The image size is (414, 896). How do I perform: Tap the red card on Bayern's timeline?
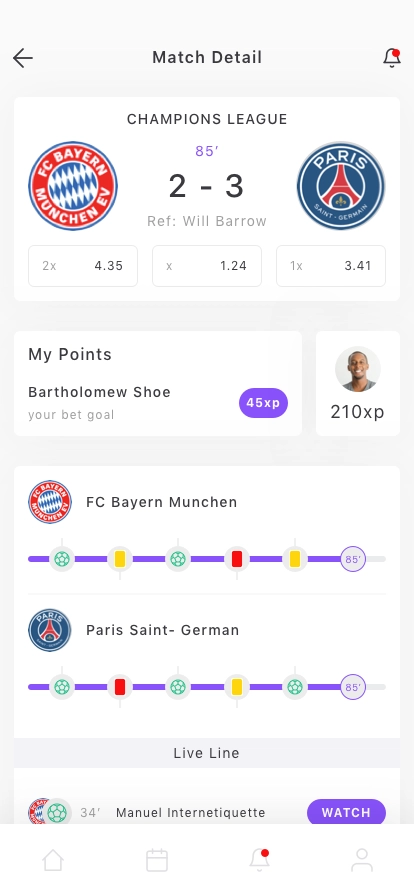pos(237,559)
